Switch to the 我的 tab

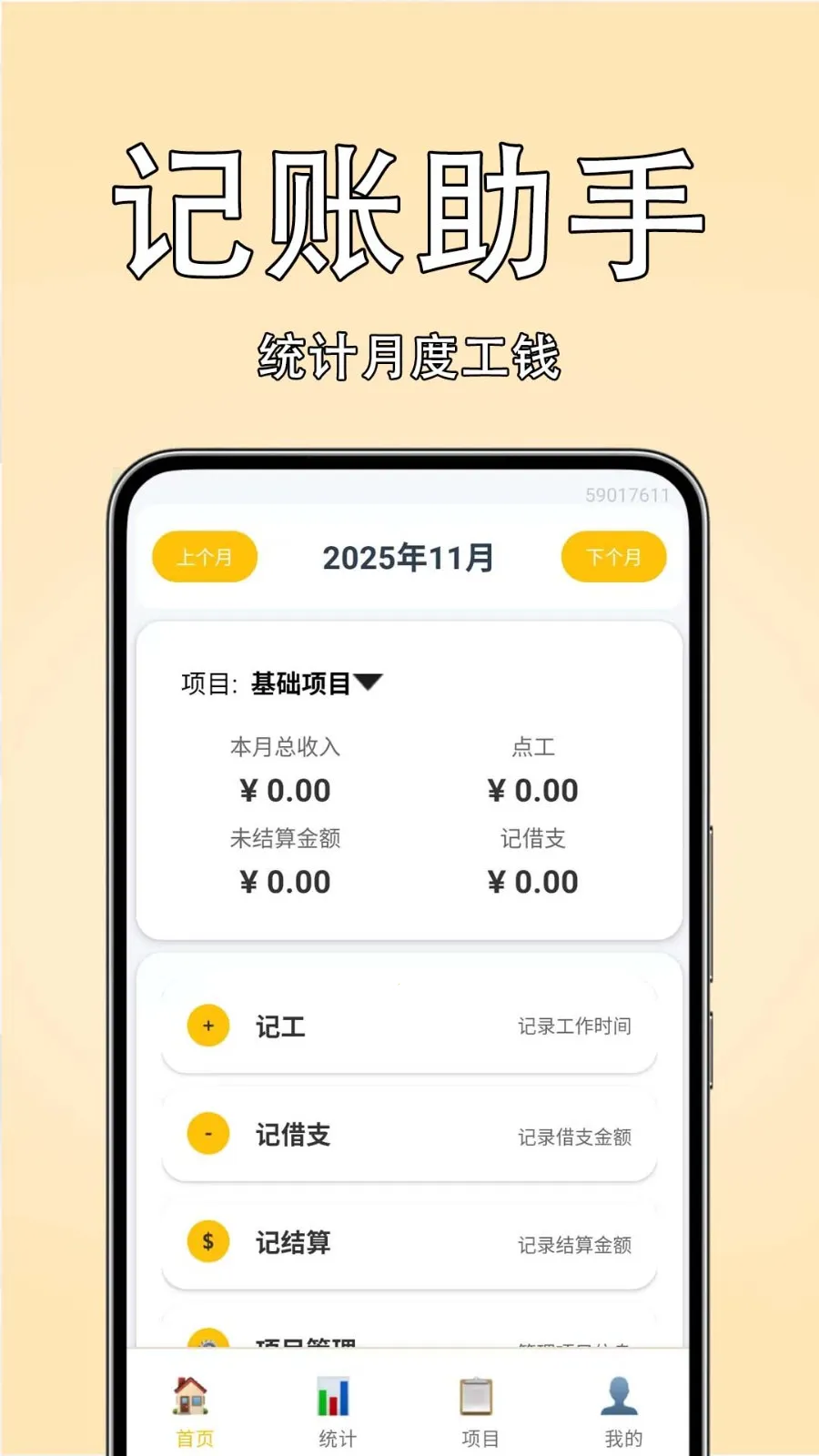pos(620,1406)
